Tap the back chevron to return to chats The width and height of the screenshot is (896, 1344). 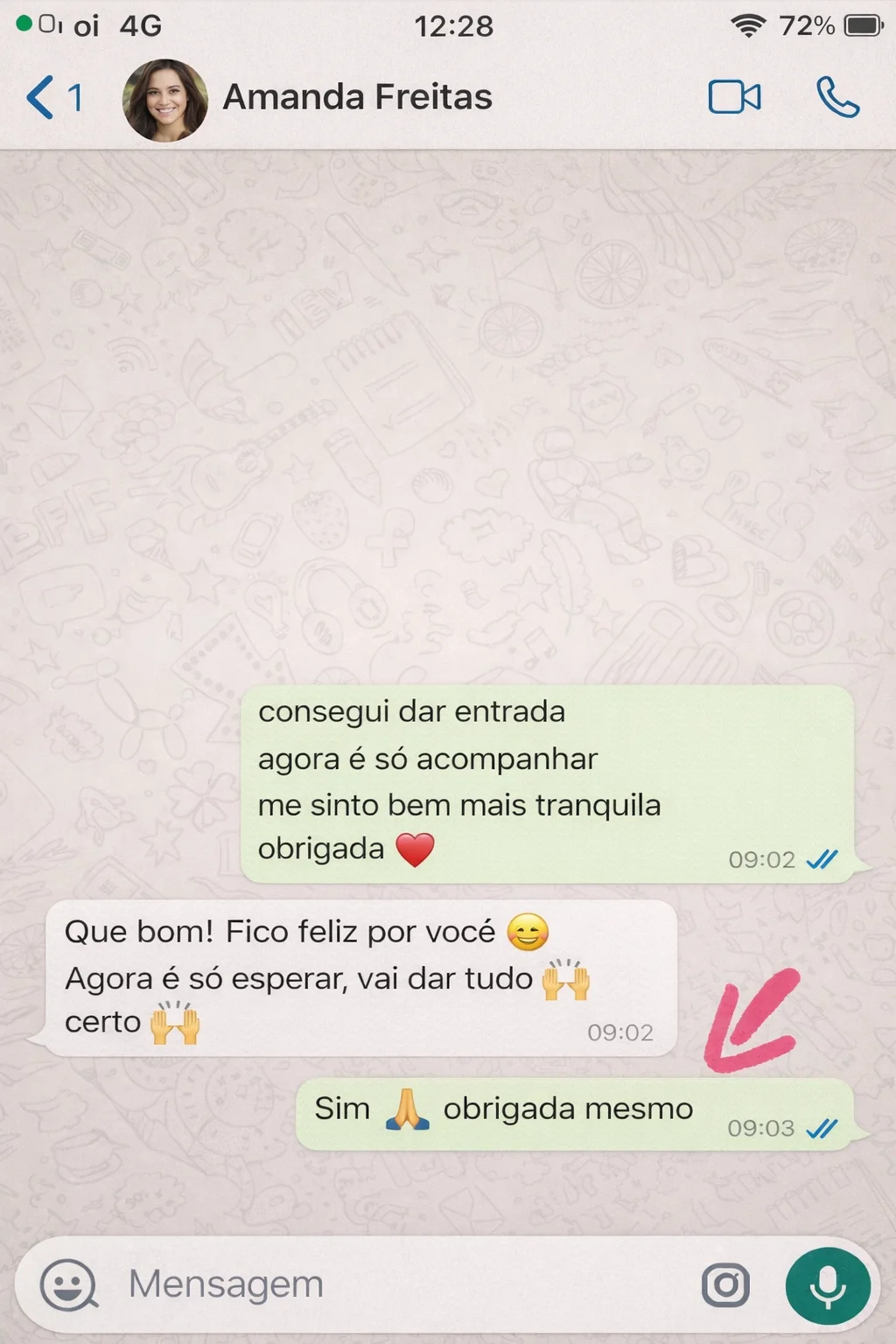pyautogui.click(x=38, y=96)
